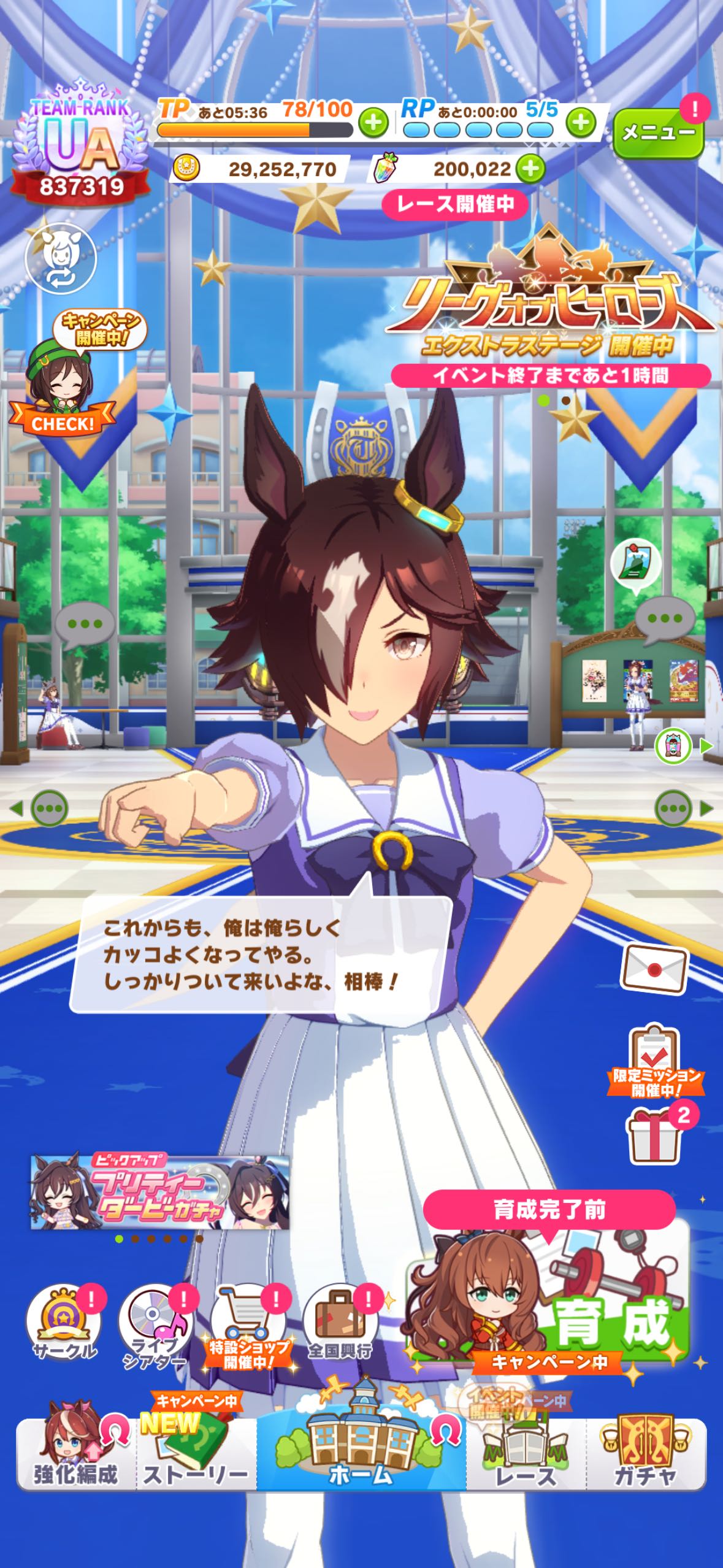Open the サークル menu

coord(64,1319)
